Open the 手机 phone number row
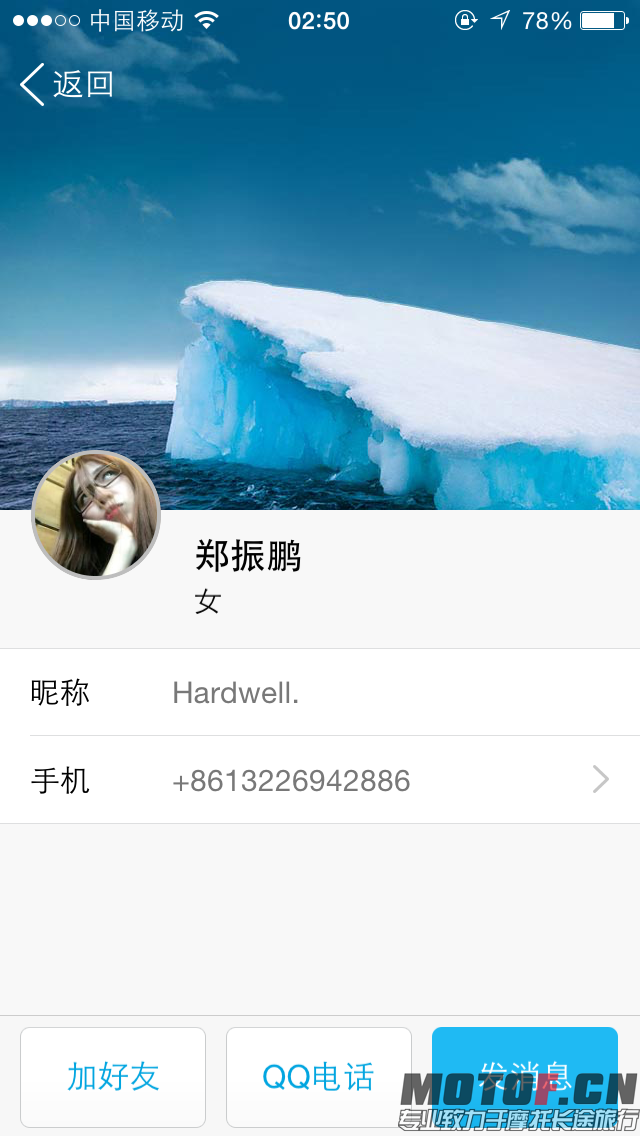The width and height of the screenshot is (640, 1136). tap(320, 780)
